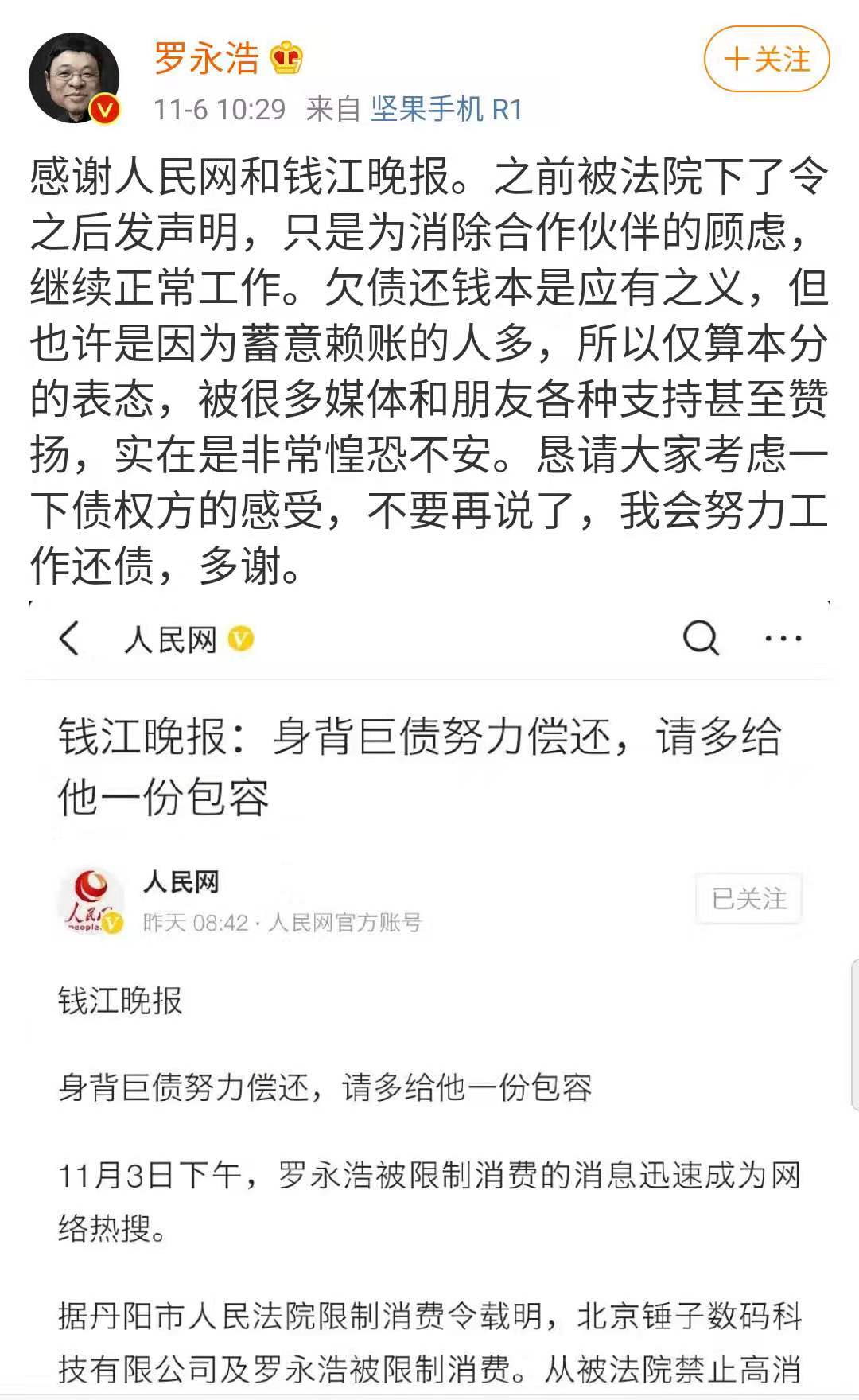This screenshot has height=1400, width=859.
Task: Open 罗永浩's profile picture
Action: point(74,78)
